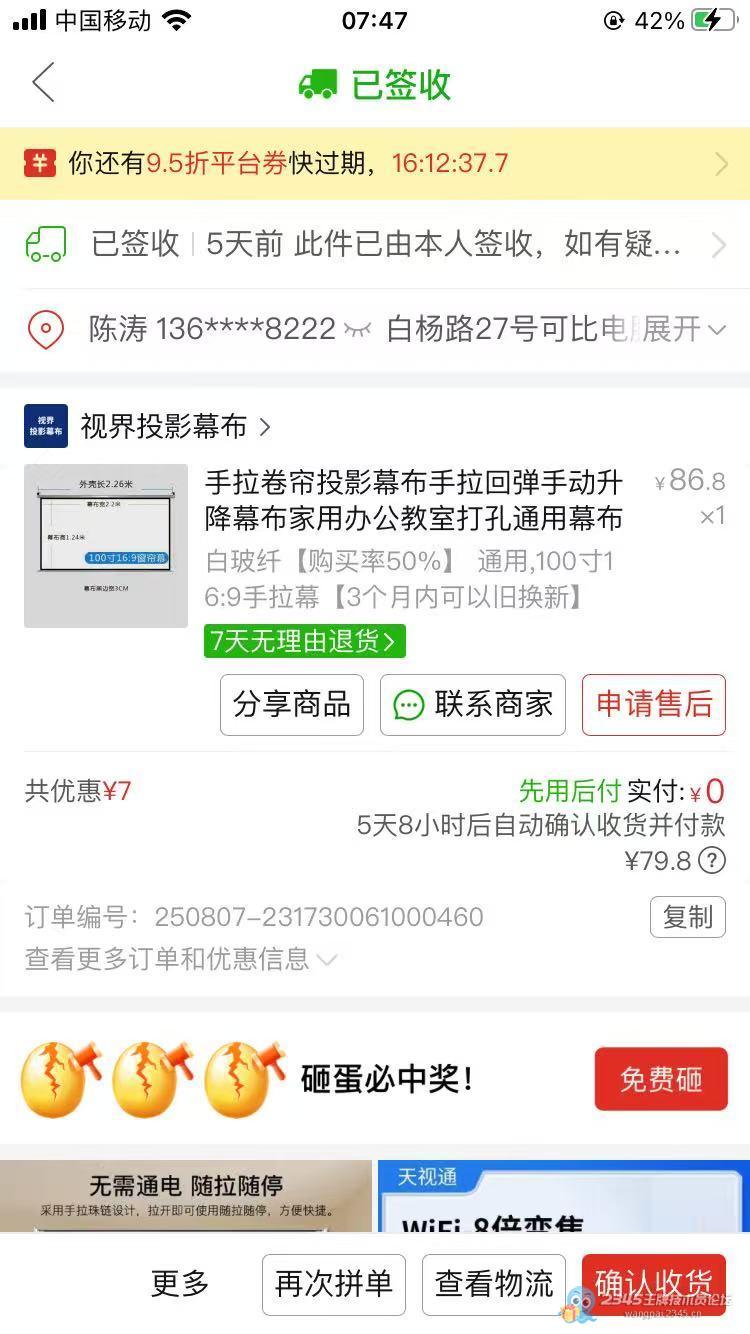Expand the address with 展开
750x1334 pixels.
(683, 329)
